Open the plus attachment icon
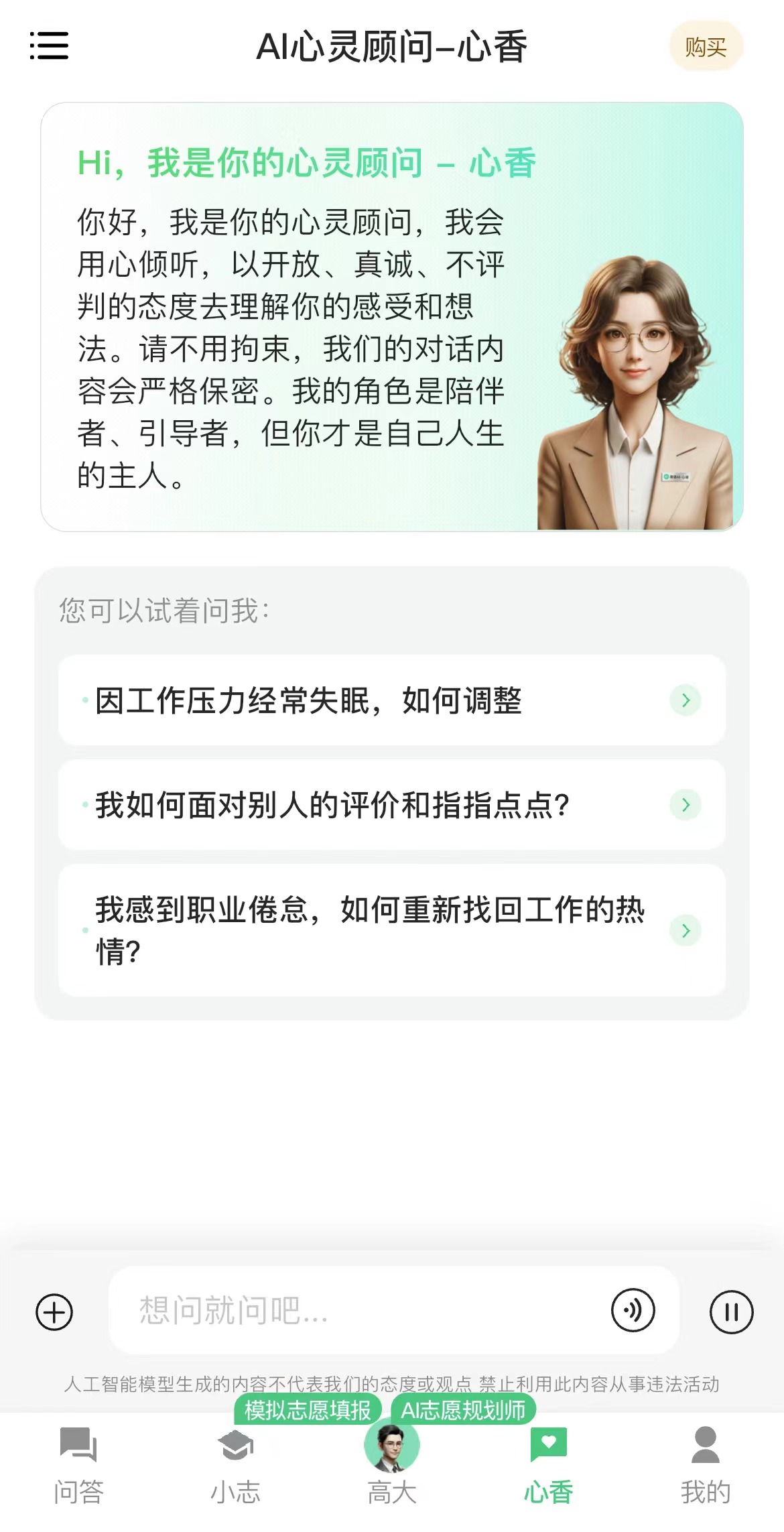The image size is (784, 1532). [54, 1312]
